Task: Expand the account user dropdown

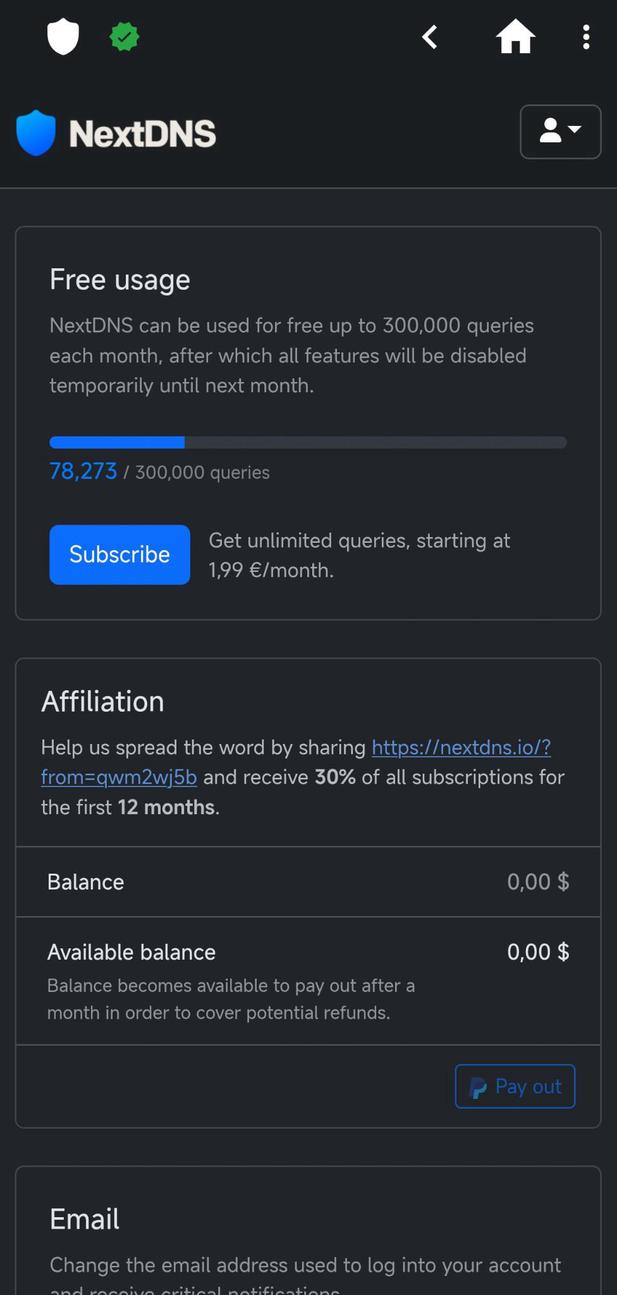Action: click(x=560, y=131)
